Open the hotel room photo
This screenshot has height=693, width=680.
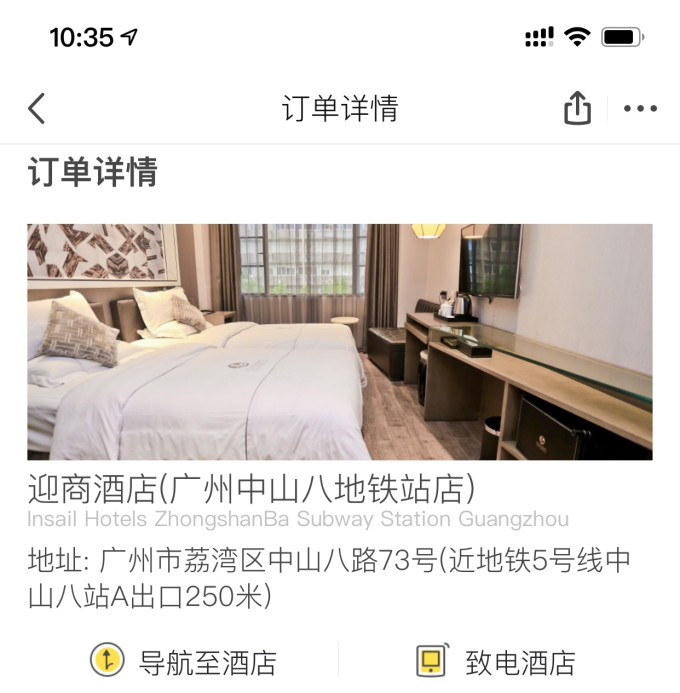[340, 341]
